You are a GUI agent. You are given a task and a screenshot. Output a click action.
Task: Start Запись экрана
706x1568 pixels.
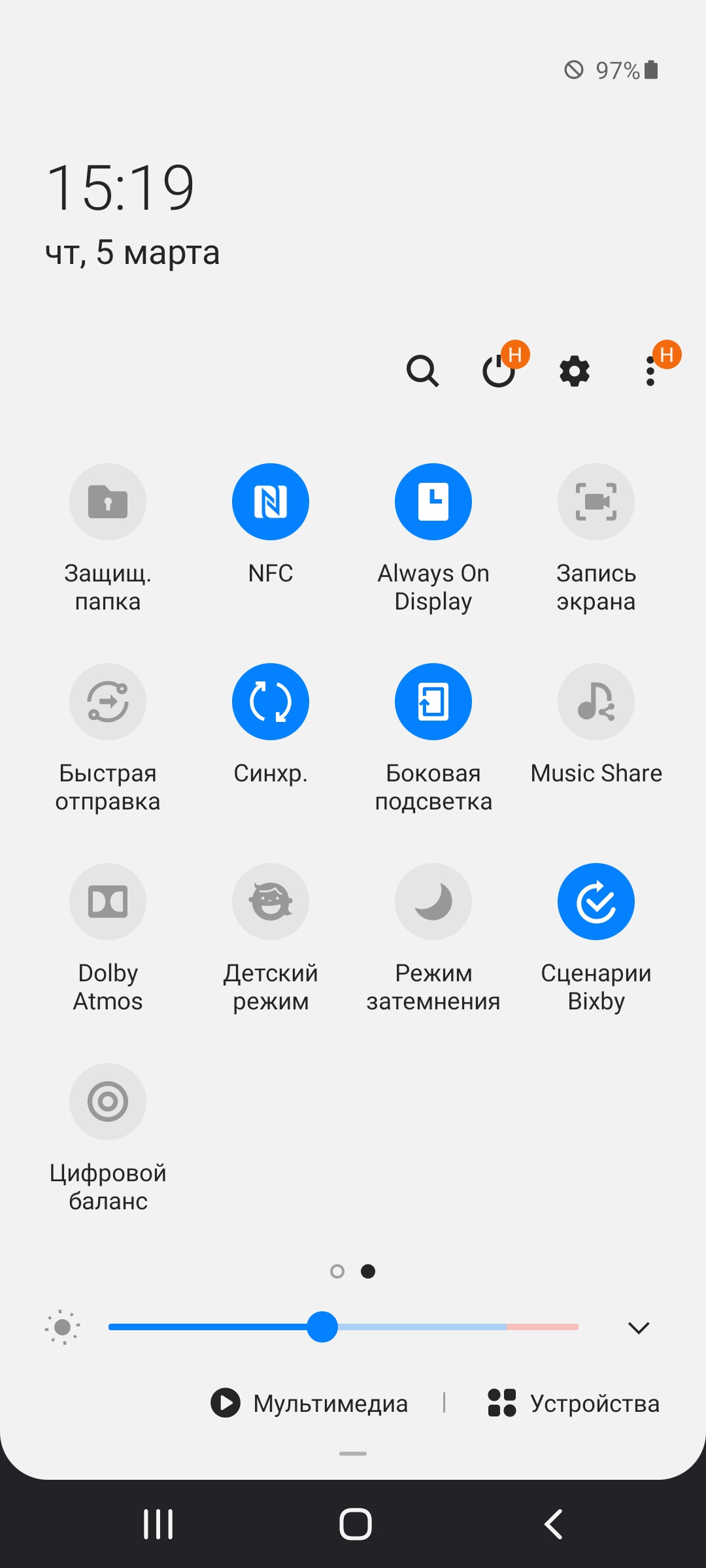596,502
